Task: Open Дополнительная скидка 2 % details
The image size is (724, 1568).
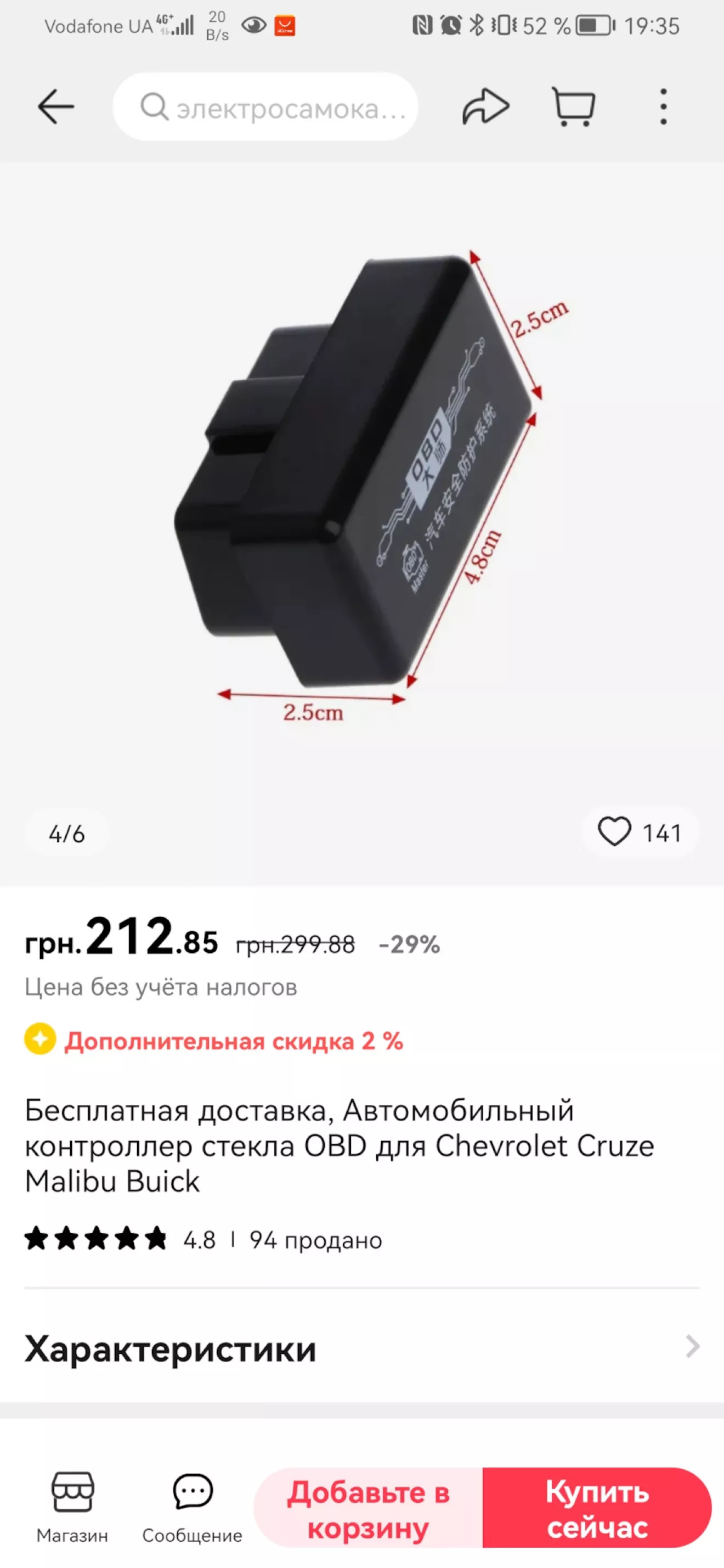Action: (234, 1041)
